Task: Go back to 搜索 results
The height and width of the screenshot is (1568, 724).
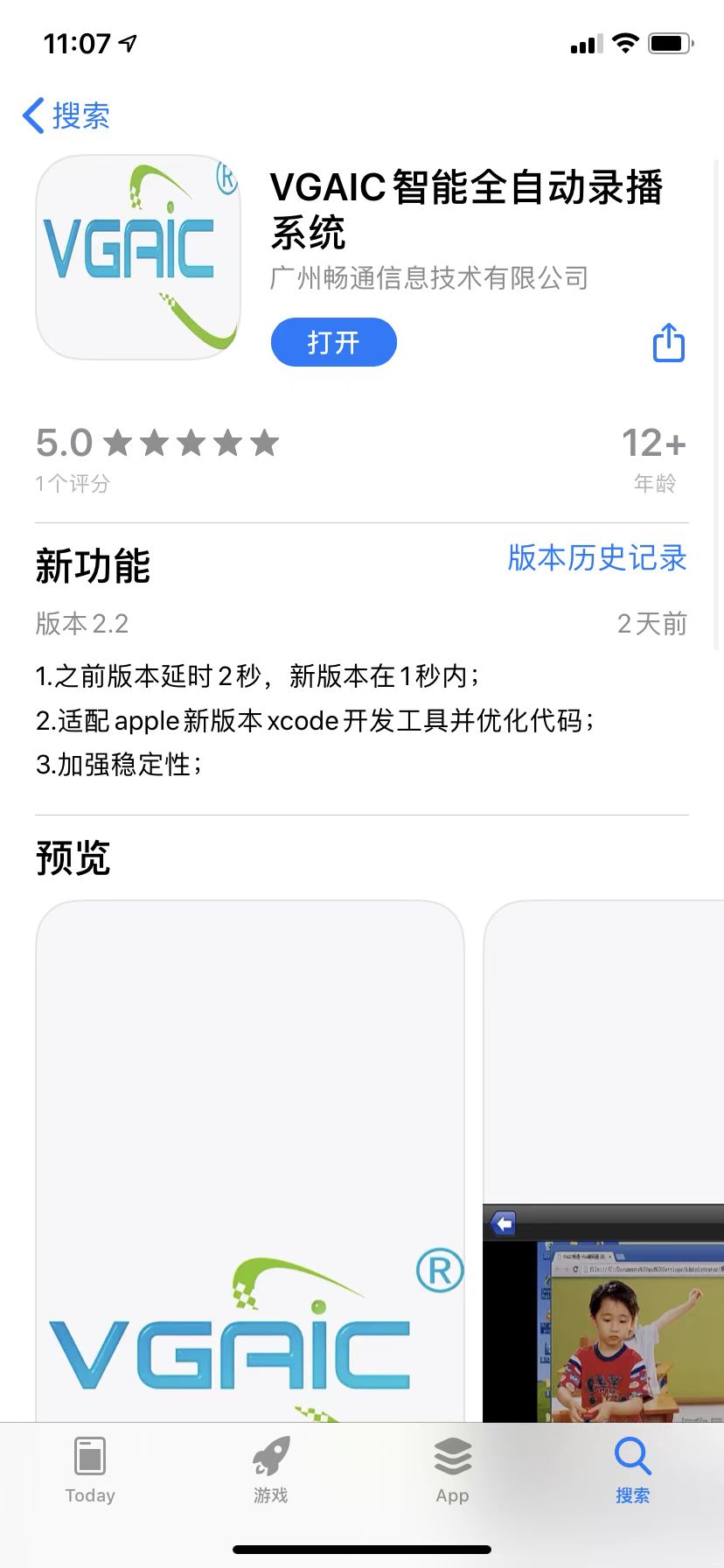Action: (66, 115)
